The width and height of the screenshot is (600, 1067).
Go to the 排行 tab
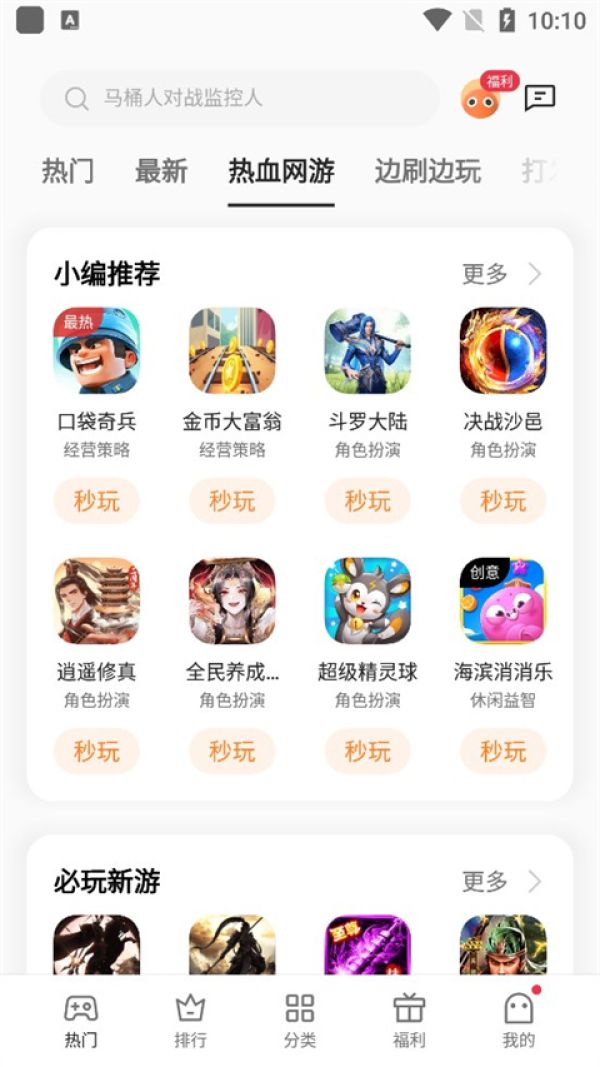(x=190, y=1020)
